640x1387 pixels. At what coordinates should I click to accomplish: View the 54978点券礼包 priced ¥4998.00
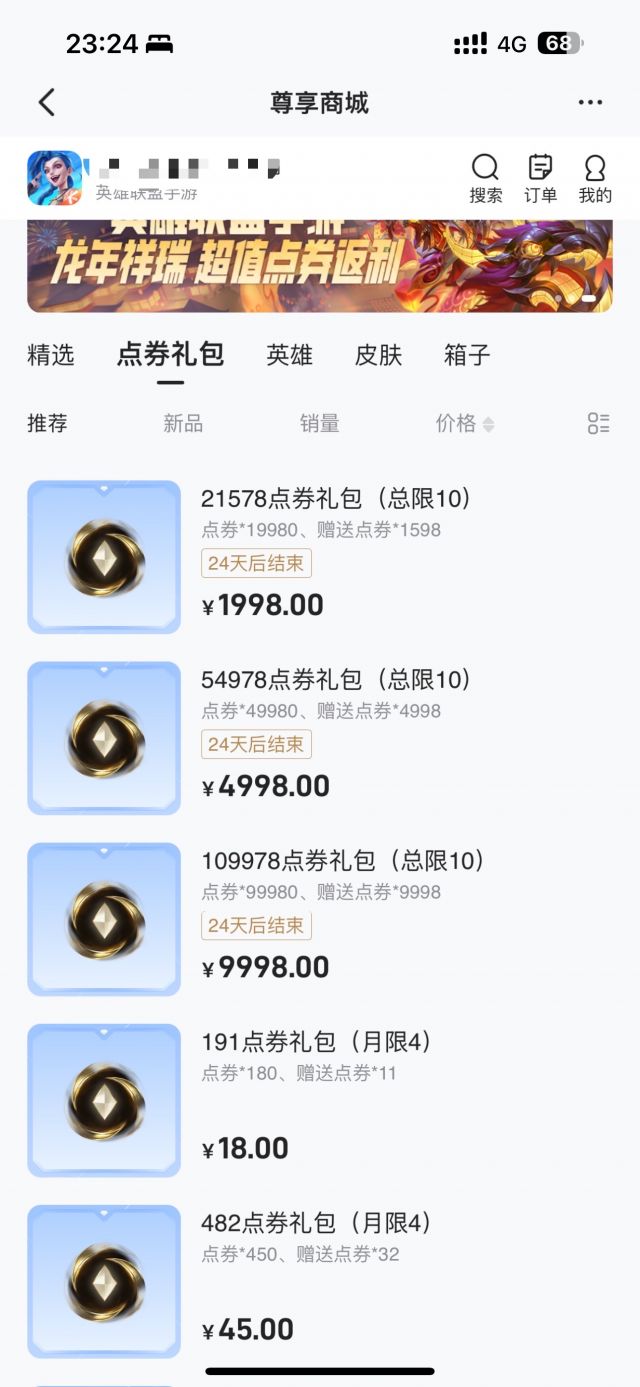point(336,680)
